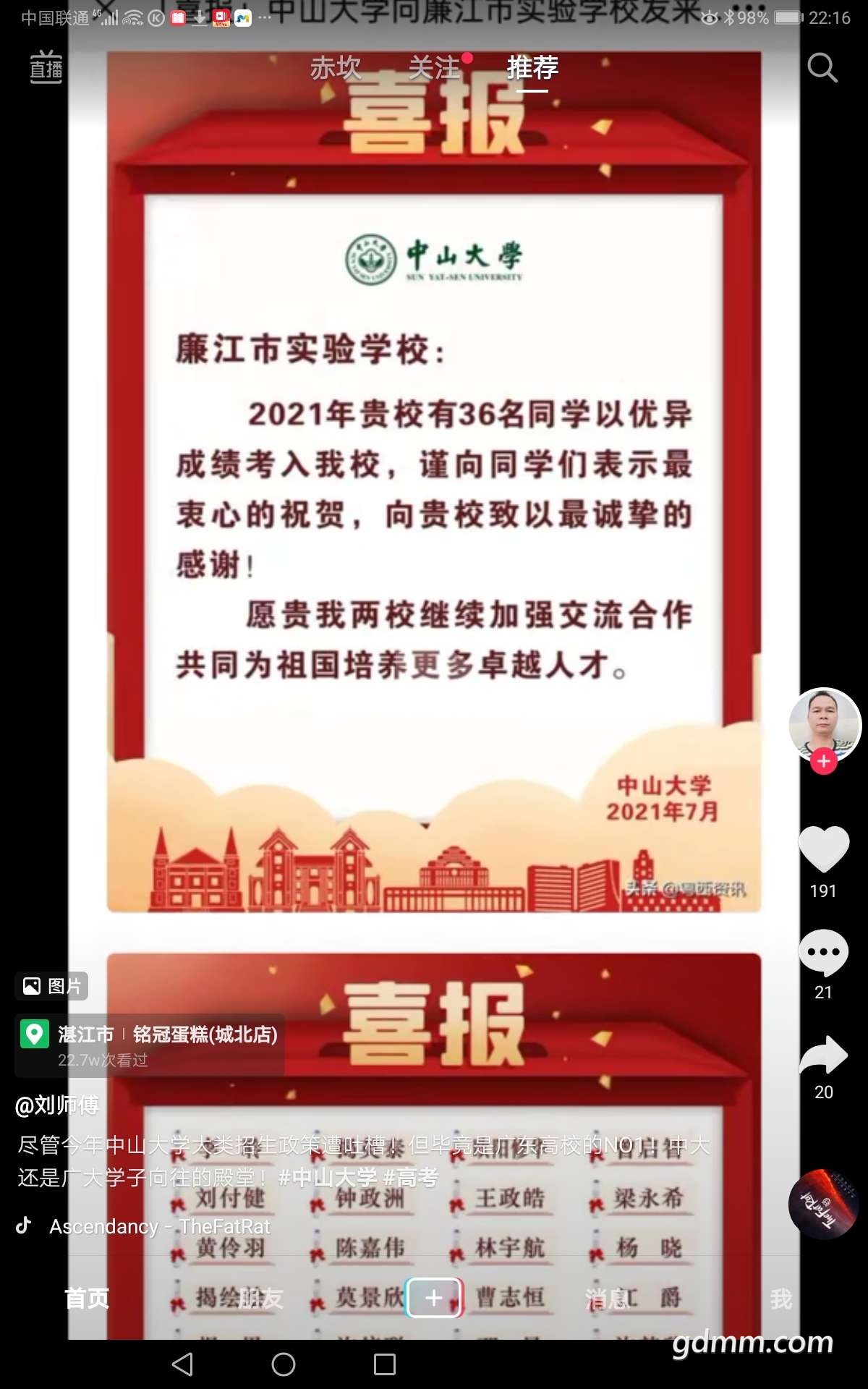Open the 消息 tab
Viewport: 868px width, 1389px height.
coord(608,1299)
